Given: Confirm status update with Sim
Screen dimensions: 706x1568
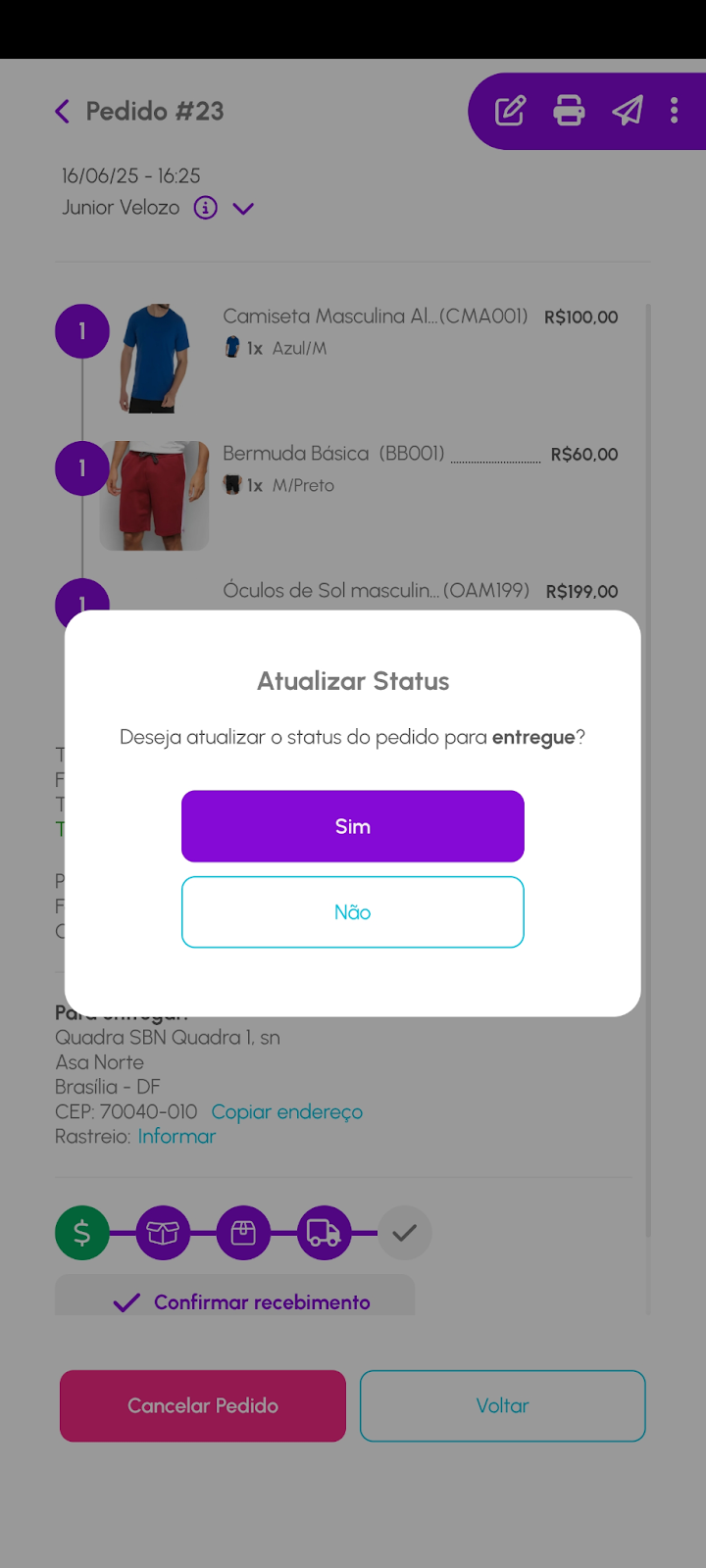Looking at the screenshot, I should pyautogui.click(x=353, y=826).
